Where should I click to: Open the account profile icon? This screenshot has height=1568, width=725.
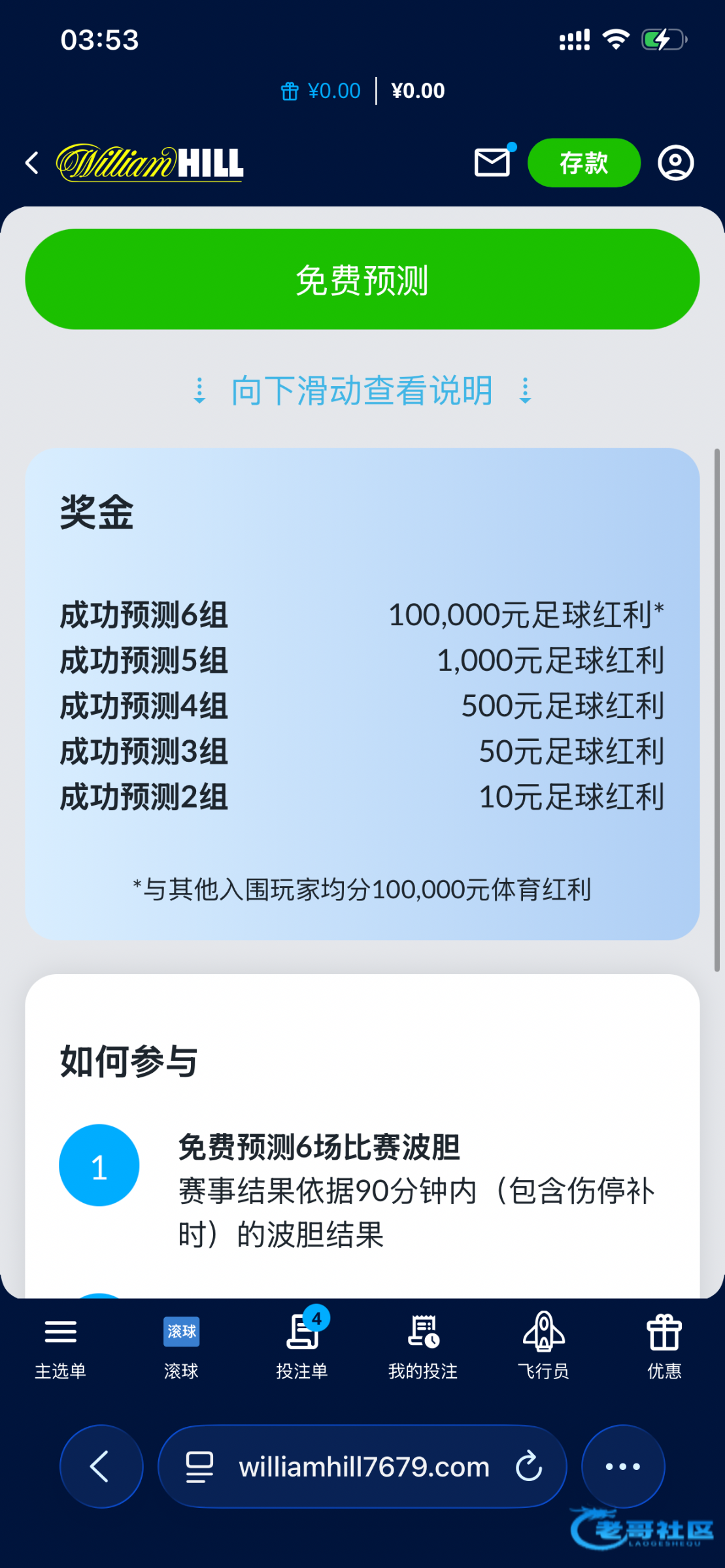675,163
